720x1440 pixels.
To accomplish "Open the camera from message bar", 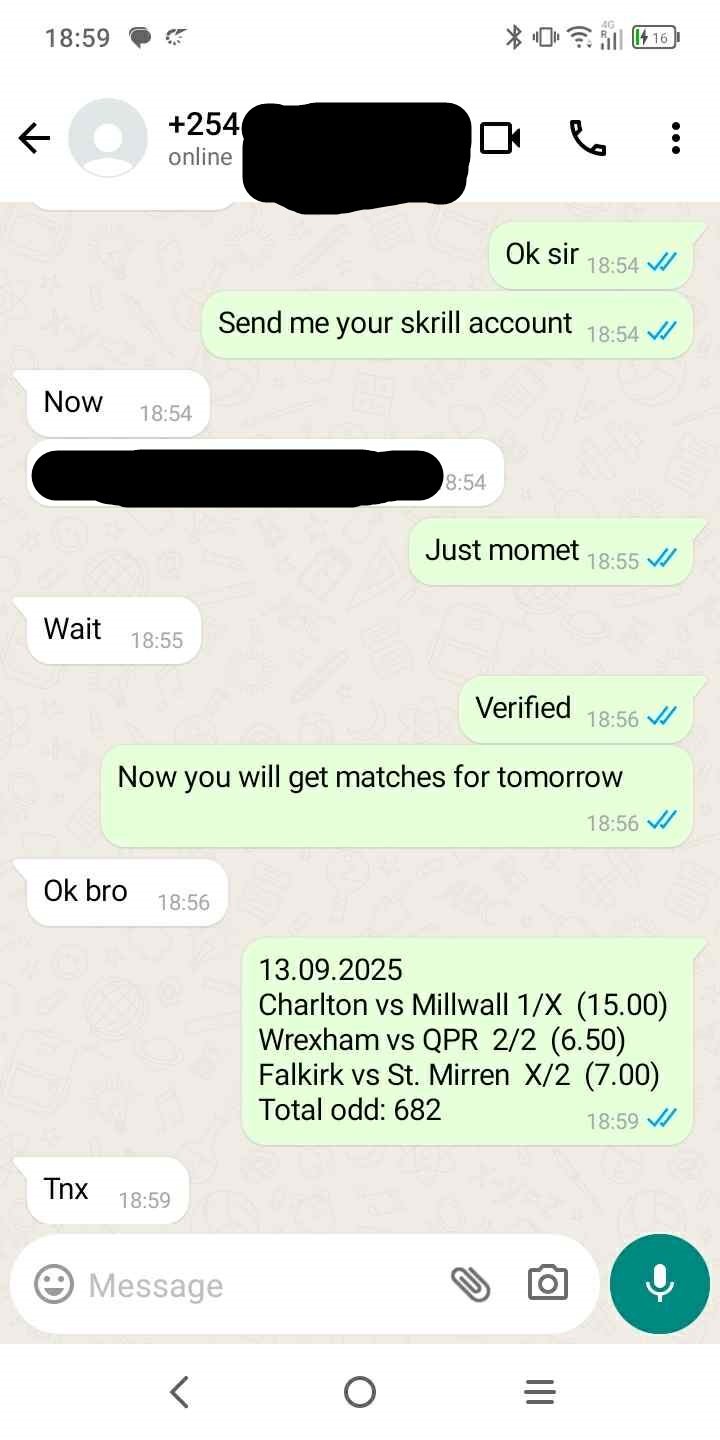I will [547, 1284].
